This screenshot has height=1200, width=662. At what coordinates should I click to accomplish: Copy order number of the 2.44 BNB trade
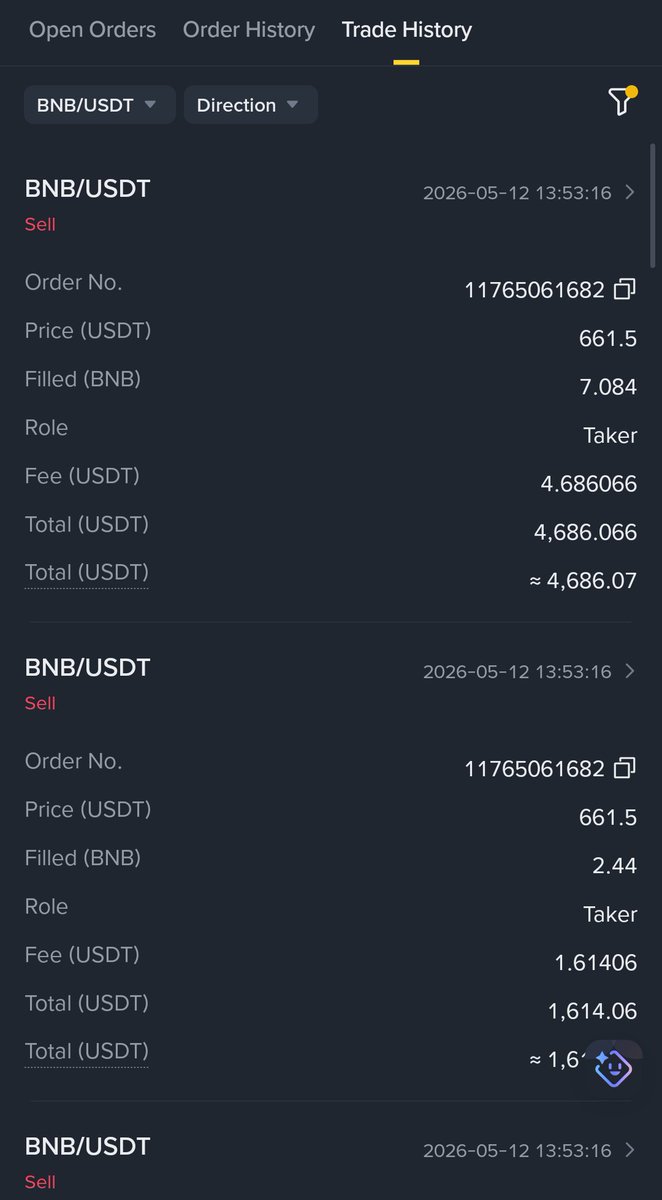click(625, 769)
